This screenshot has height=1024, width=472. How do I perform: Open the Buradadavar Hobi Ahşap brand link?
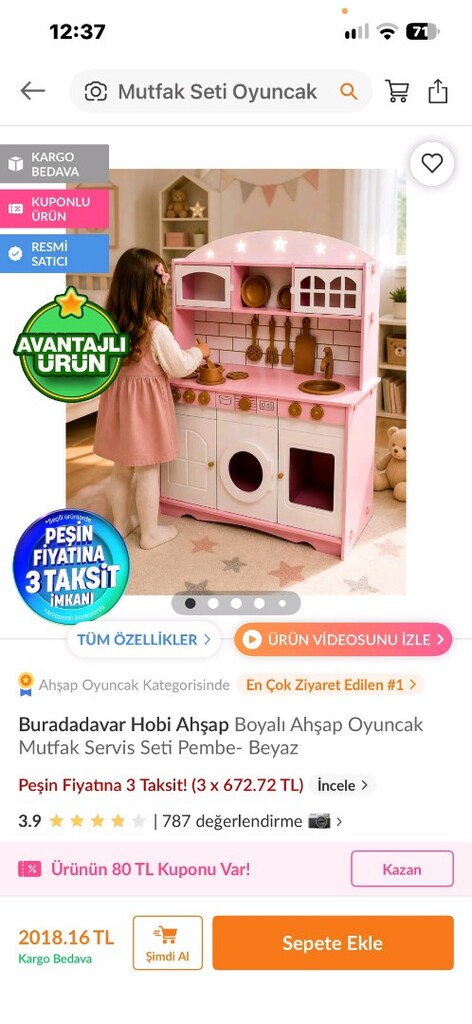(x=124, y=725)
